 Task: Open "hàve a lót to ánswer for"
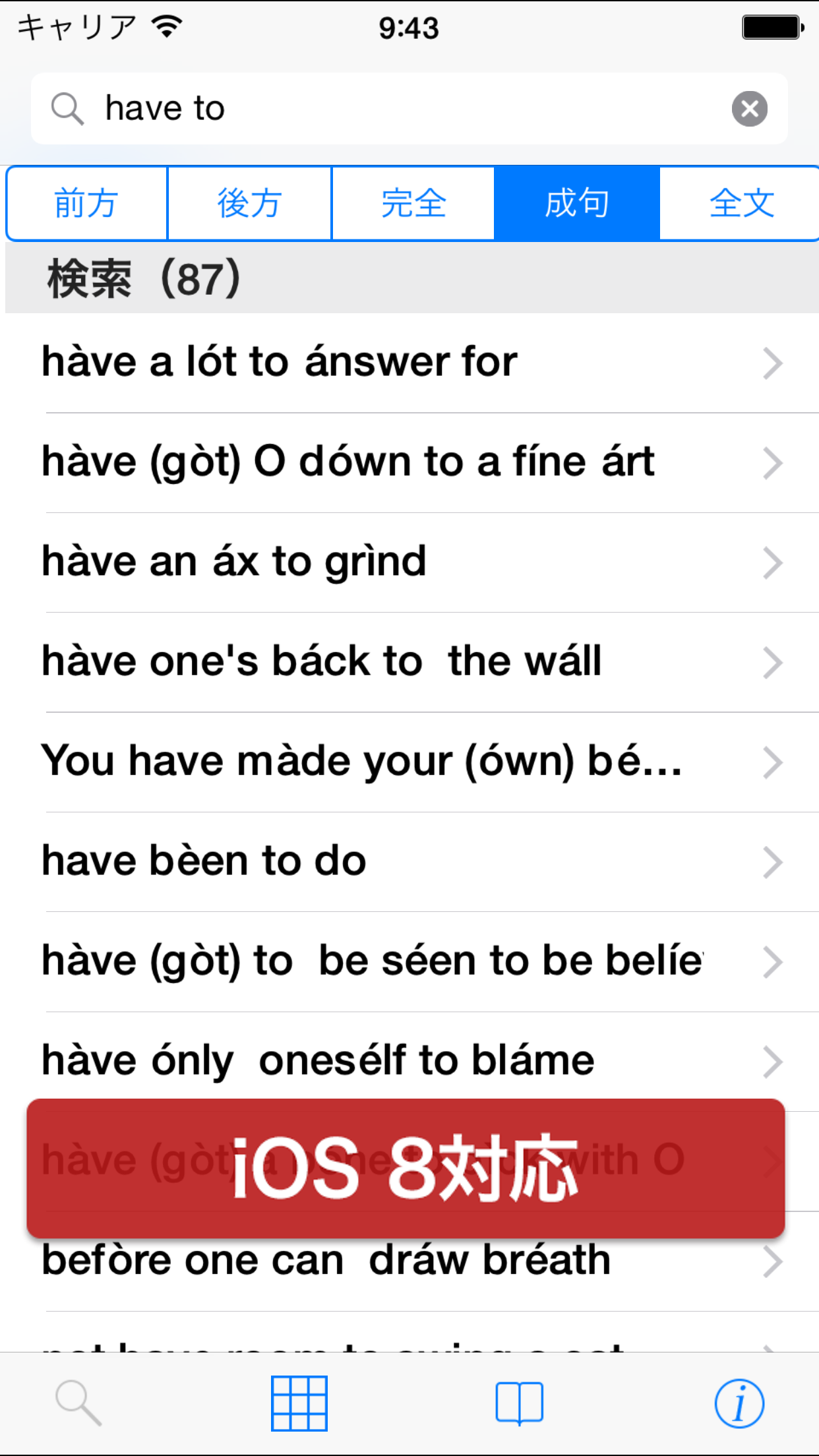pyautogui.click(x=409, y=363)
